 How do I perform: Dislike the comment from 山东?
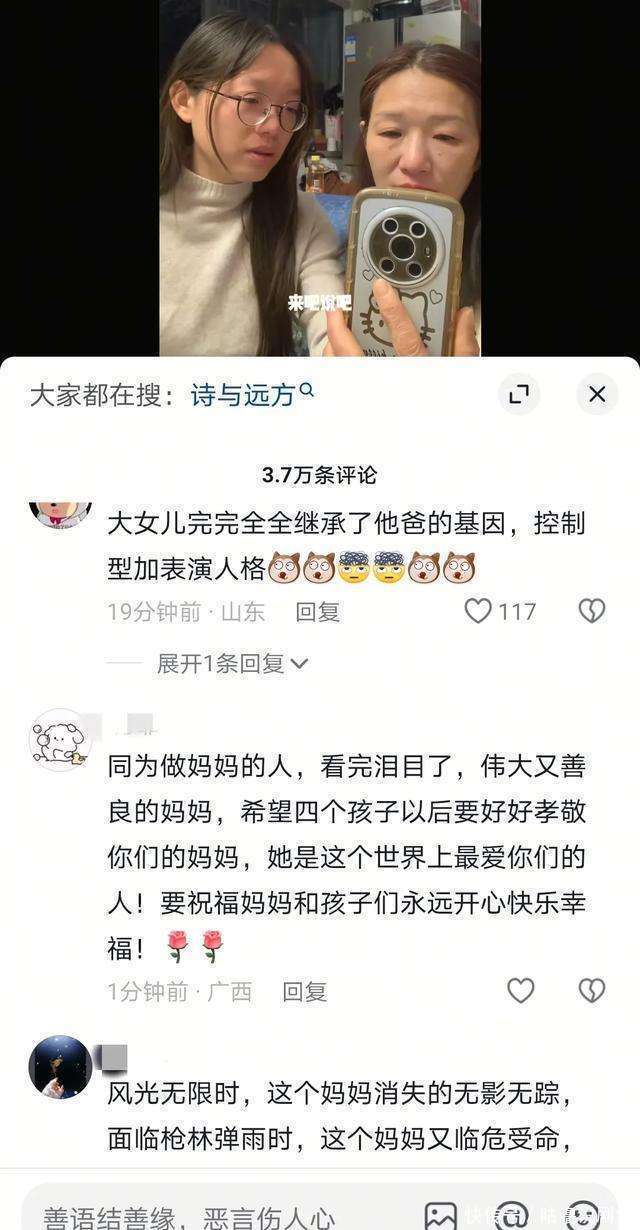point(592,611)
